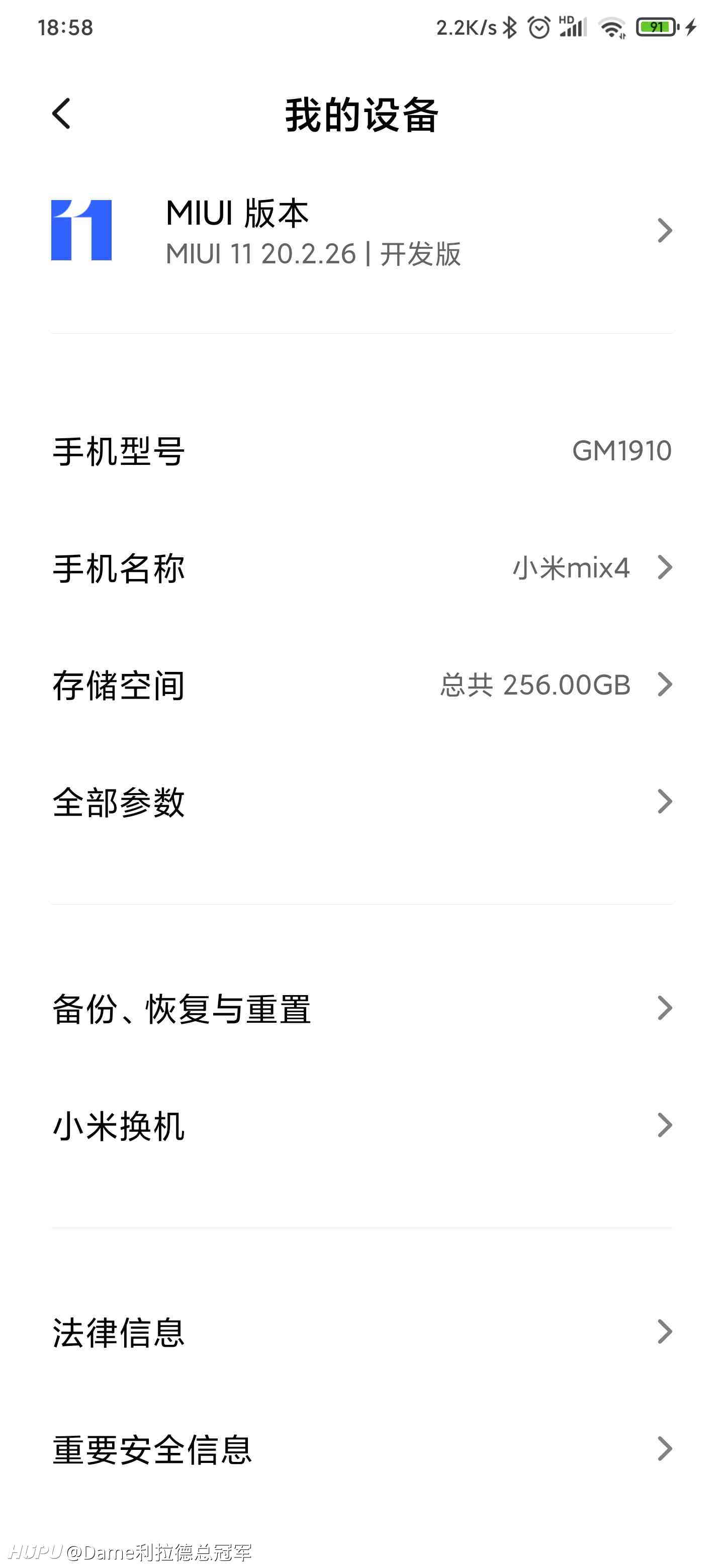View 存储空间 storage details

tap(361, 685)
